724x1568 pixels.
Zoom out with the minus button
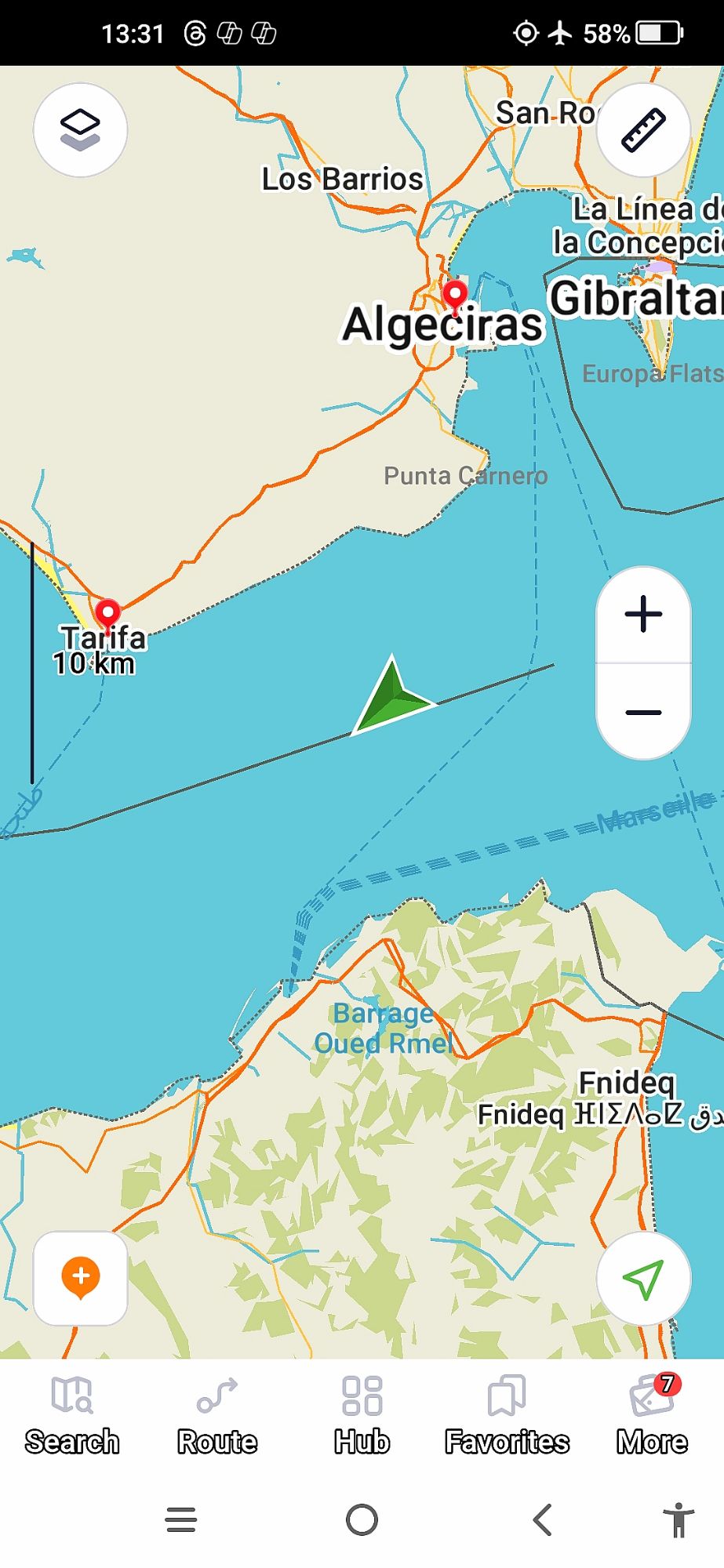click(x=643, y=712)
